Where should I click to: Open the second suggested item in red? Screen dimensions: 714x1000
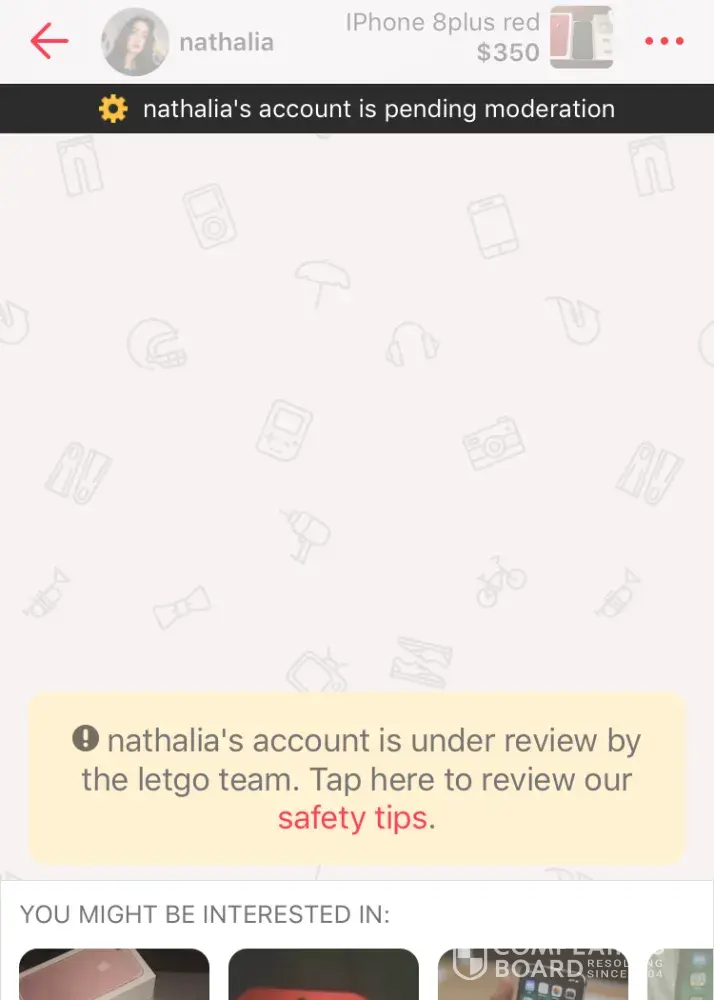(x=323, y=976)
